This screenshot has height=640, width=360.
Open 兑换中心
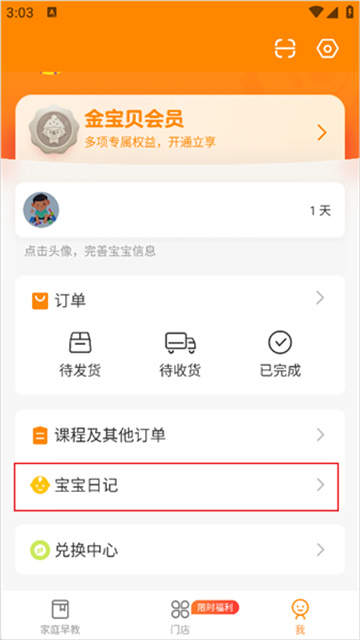(180, 550)
